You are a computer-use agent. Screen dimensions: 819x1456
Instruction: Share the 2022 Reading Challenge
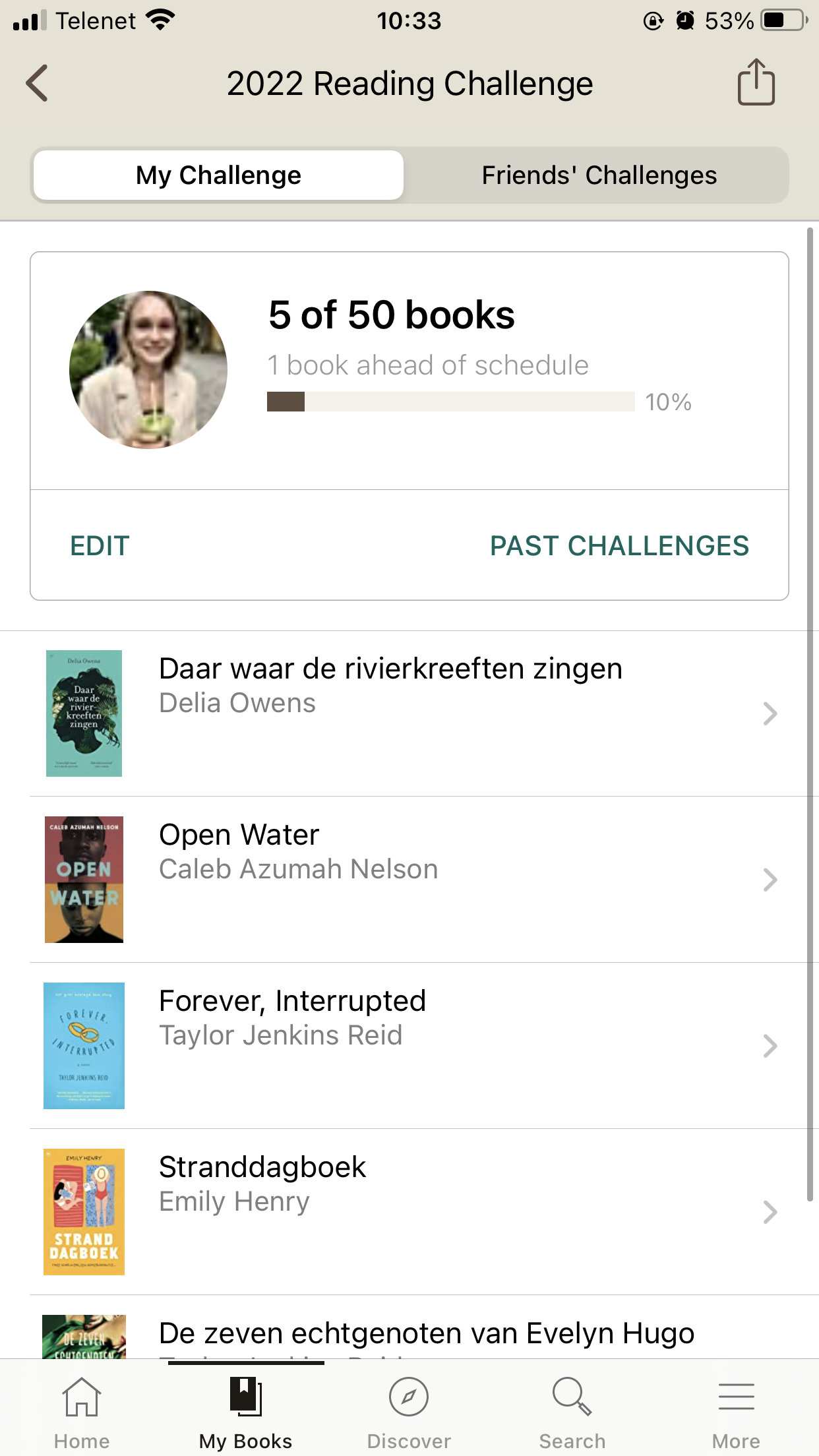pyautogui.click(x=756, y=82)
